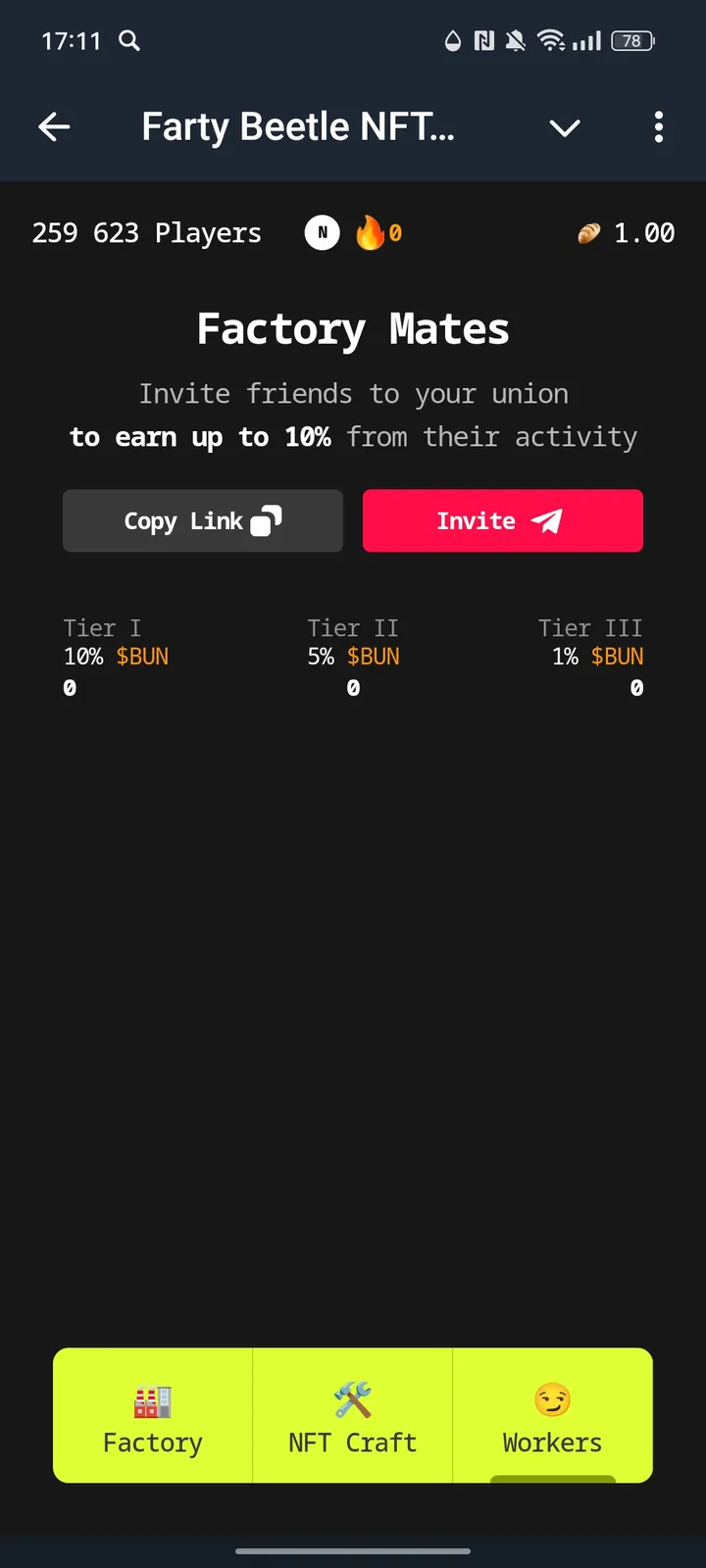Copy the invite link

pos(203,520)
